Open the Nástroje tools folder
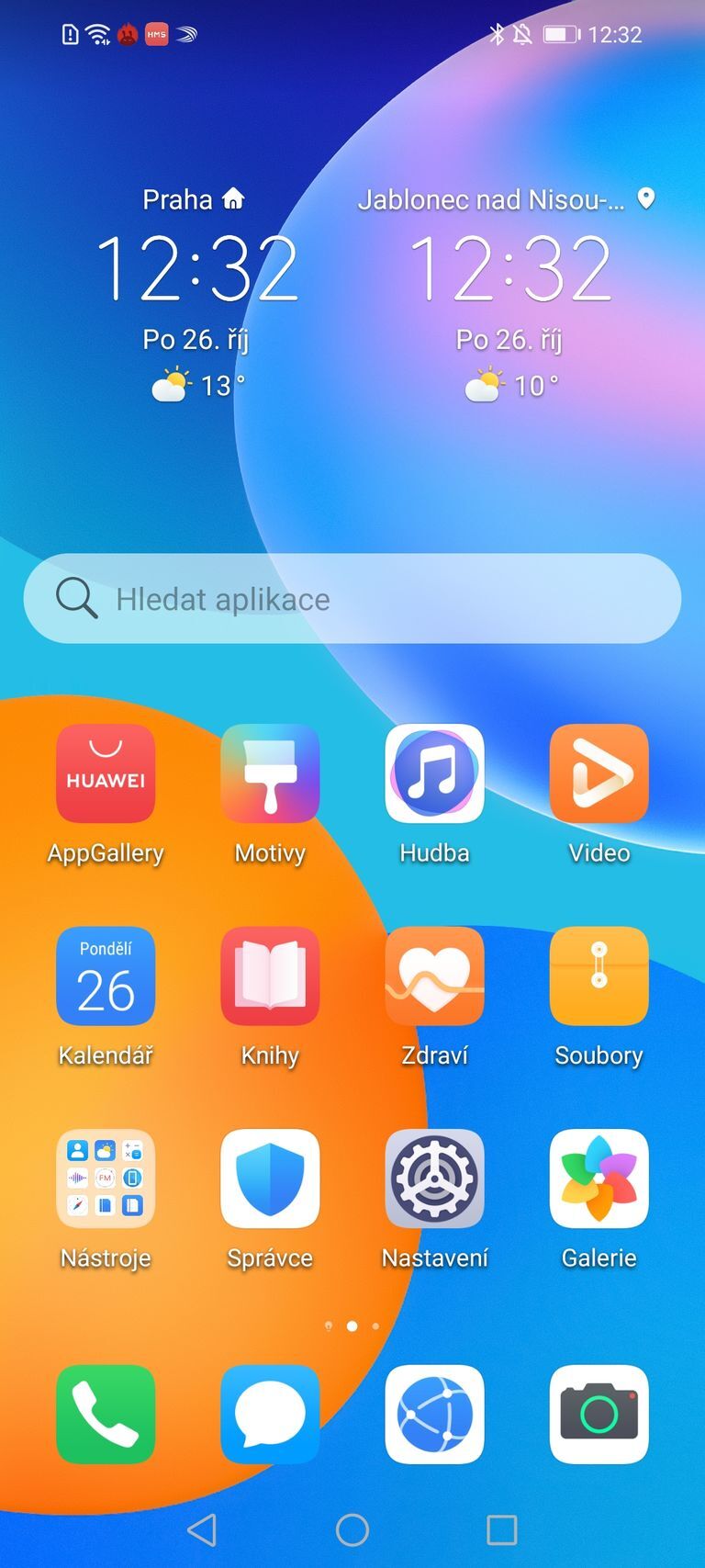This screenshot has width=705, height=1568. click(x=106, y=1179)
